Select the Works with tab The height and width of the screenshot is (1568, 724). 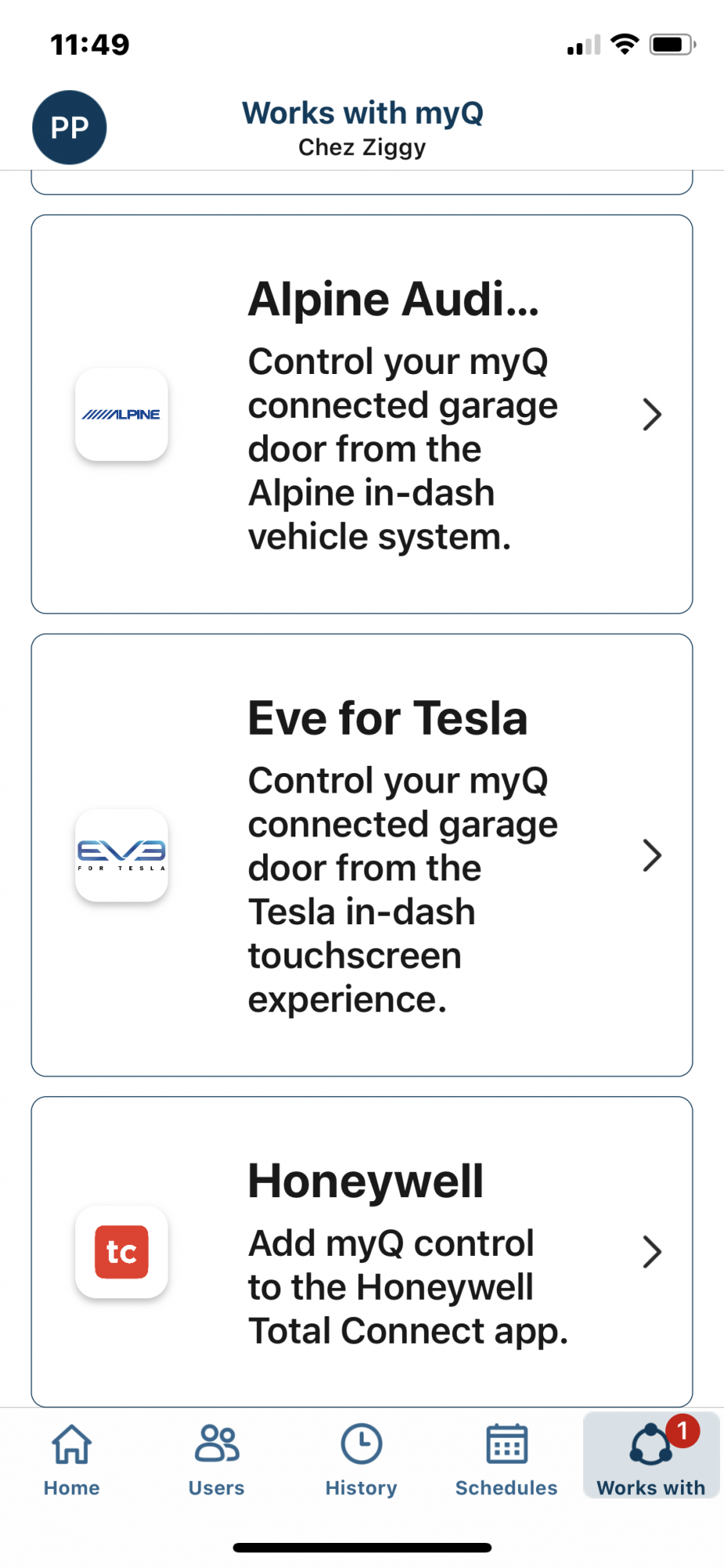[x=651, y=1456]
